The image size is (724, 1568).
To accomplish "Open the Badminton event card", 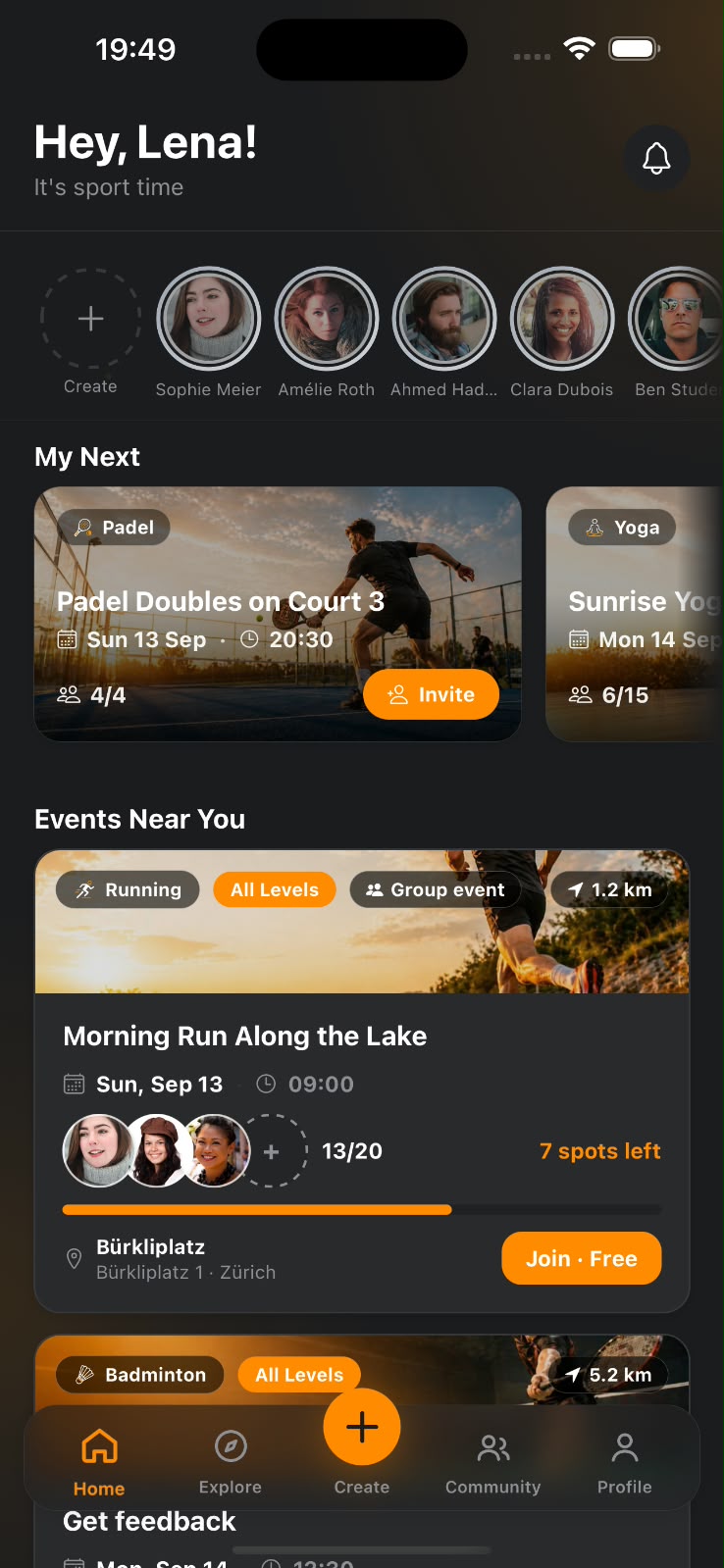I will (362, 1451).
